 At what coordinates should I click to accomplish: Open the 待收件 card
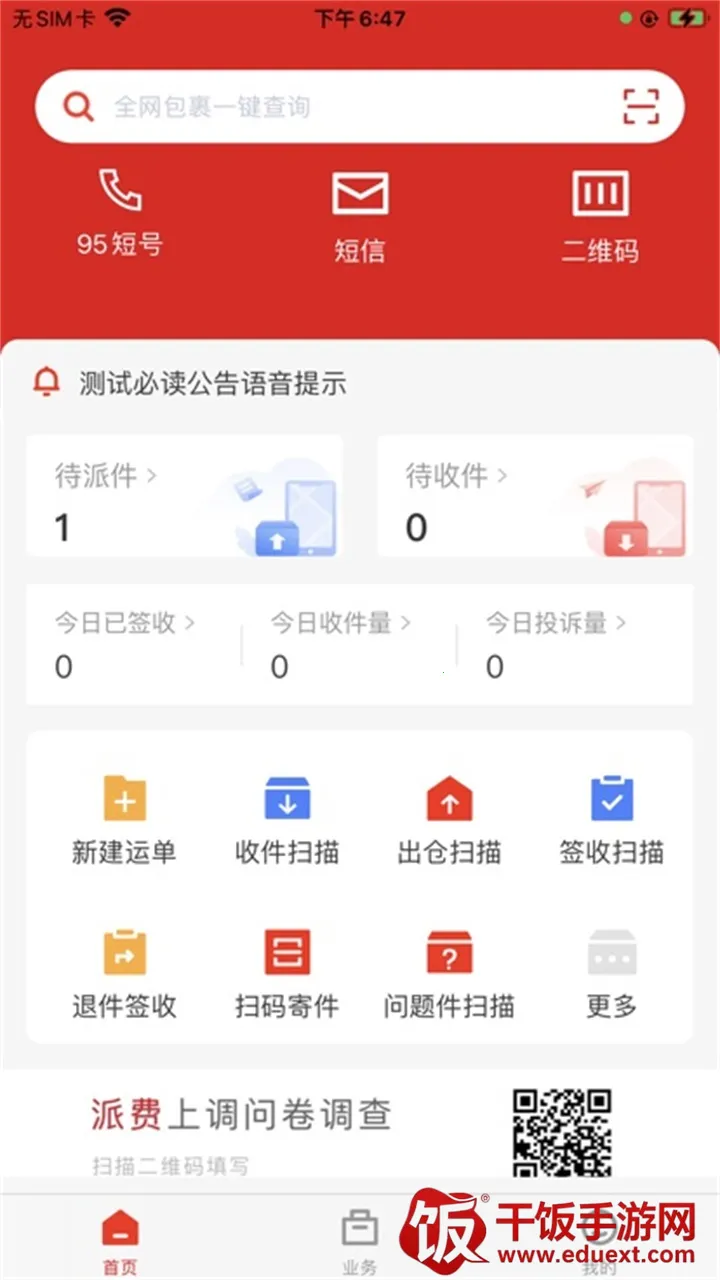click(x=535, y=496)
